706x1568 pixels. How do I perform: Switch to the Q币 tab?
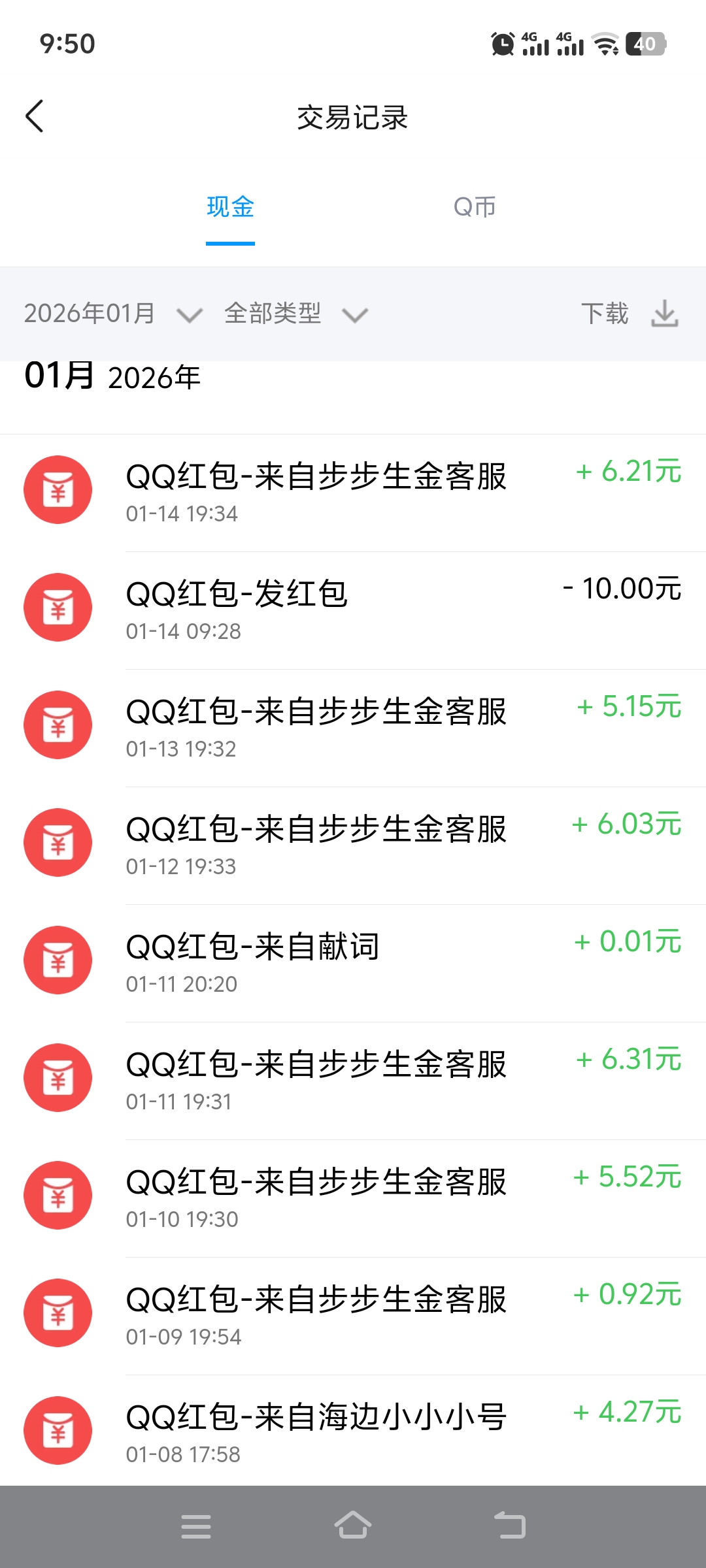[x=475, y=208]
